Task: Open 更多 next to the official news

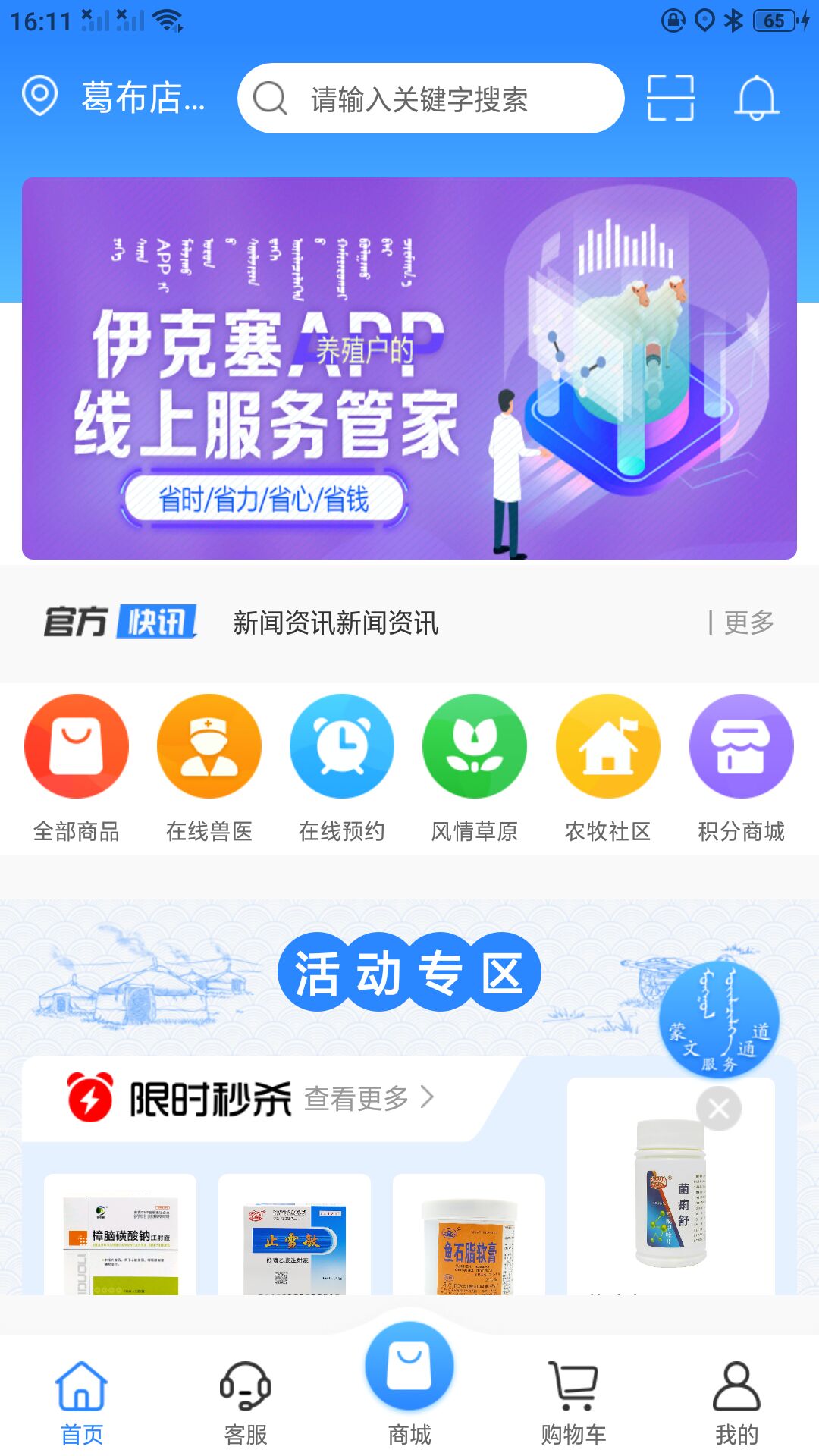Action: coord(748,623)
